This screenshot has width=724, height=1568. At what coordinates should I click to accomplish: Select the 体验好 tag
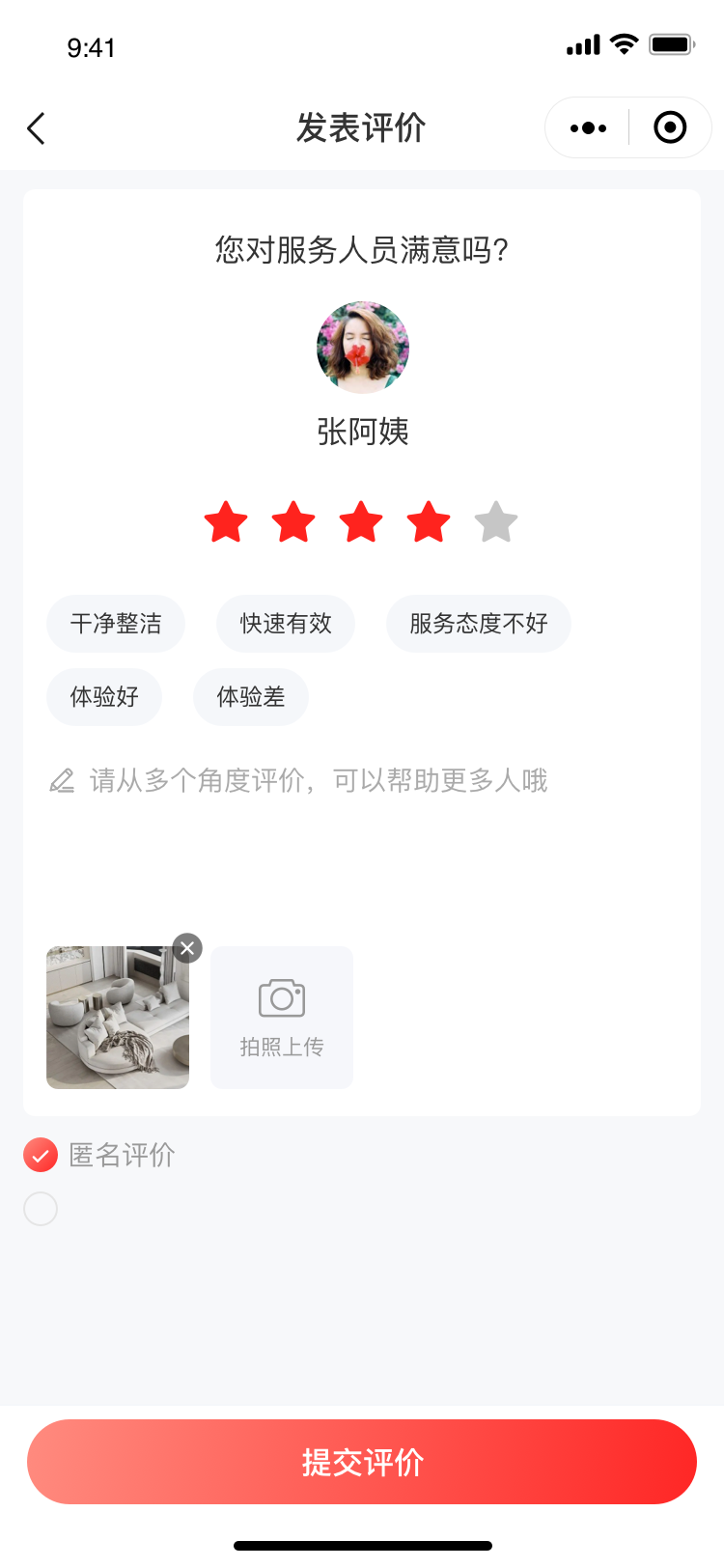tap(104, 697)
